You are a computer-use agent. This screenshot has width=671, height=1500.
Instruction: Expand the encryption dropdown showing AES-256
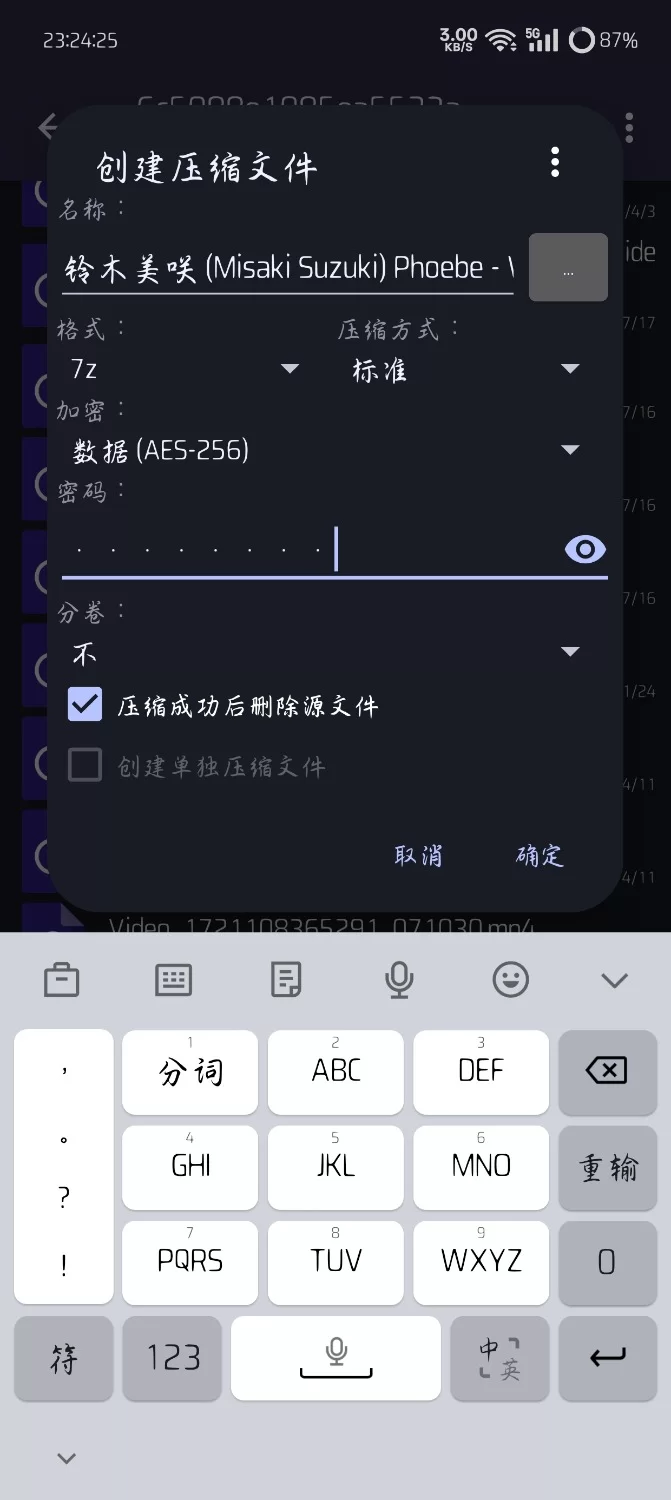pyautogui.click(x=327, y=450)
